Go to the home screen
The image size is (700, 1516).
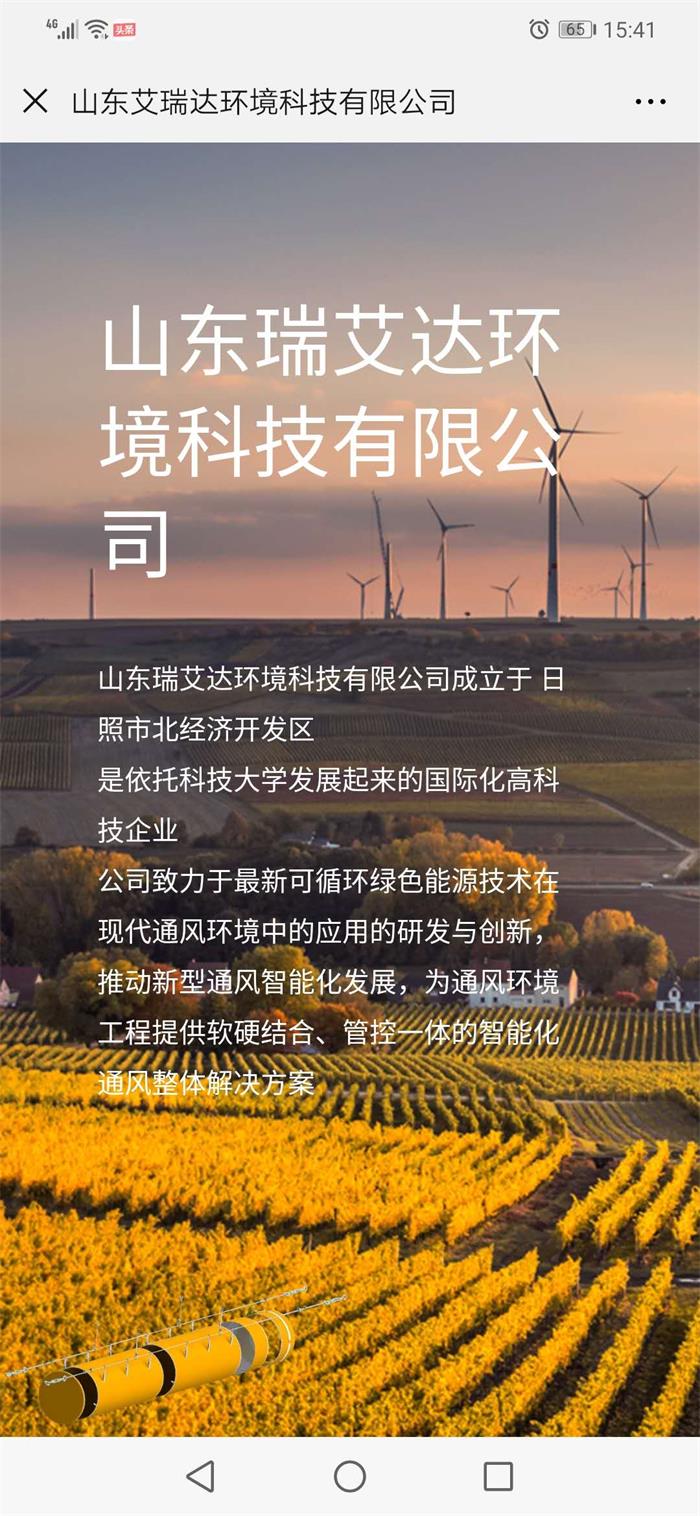(350, 1476)
